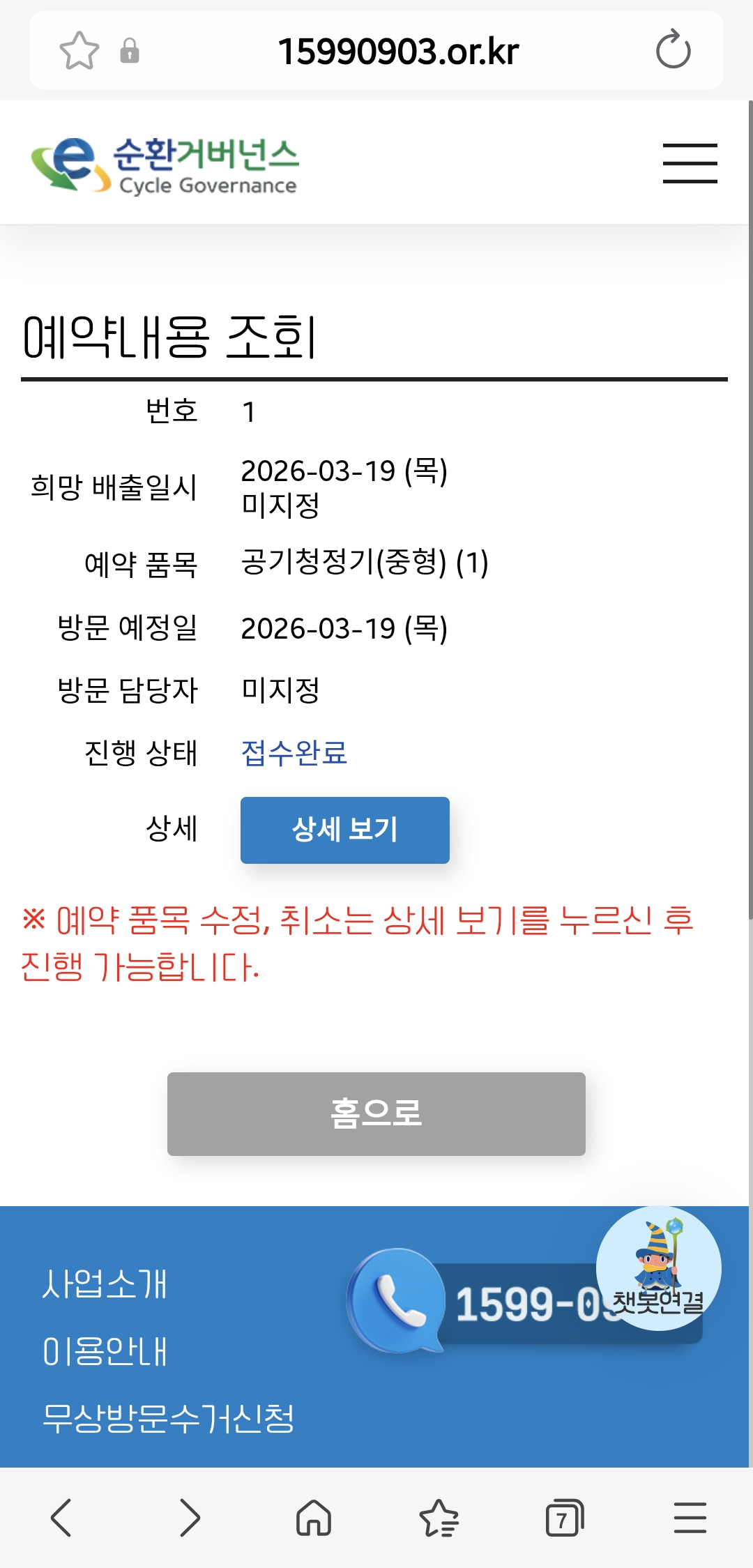Open the browser bookmarks list
The image size is (753, 1568).
pos(439,1518)
